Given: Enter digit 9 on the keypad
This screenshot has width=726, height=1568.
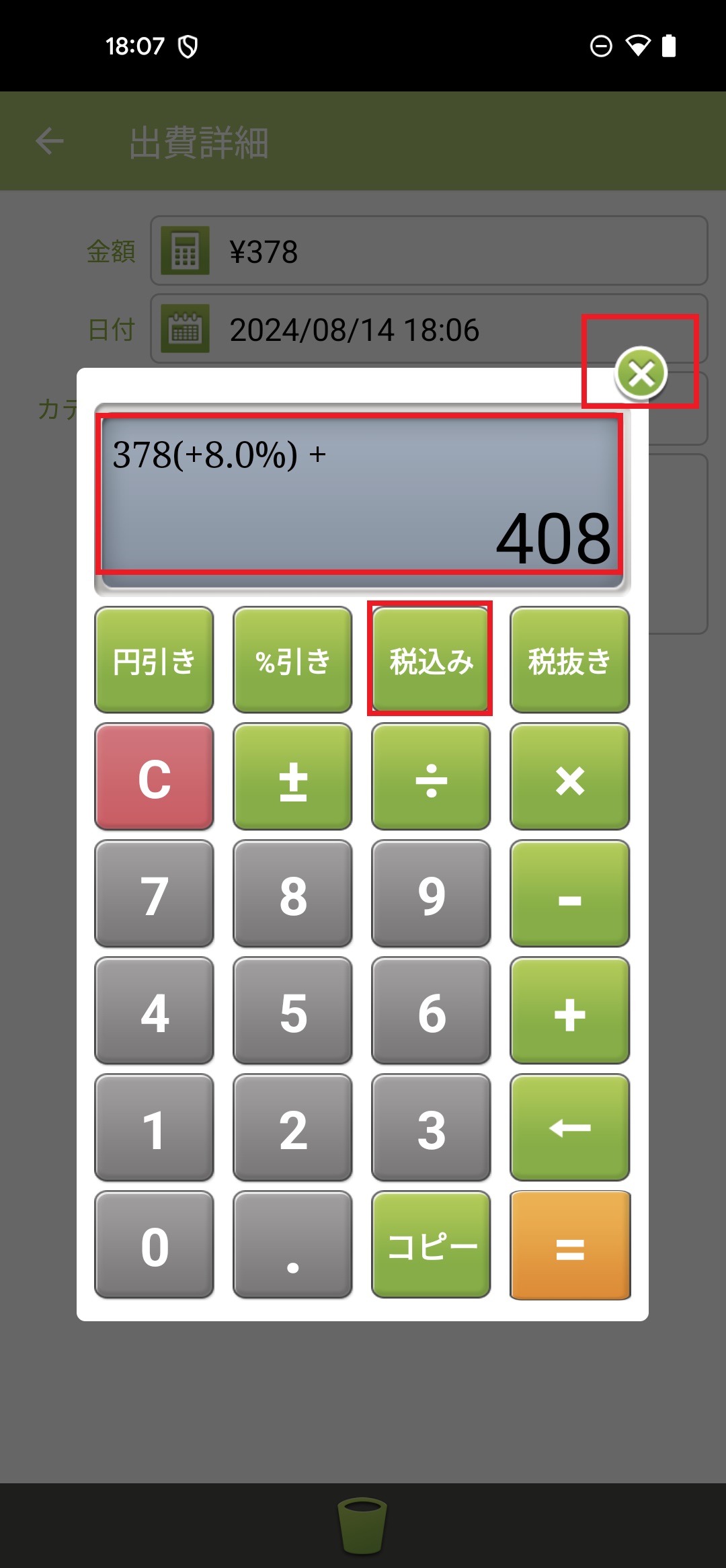Looking at the screenshot, I should pyautogui.click(x=431, y=894).
